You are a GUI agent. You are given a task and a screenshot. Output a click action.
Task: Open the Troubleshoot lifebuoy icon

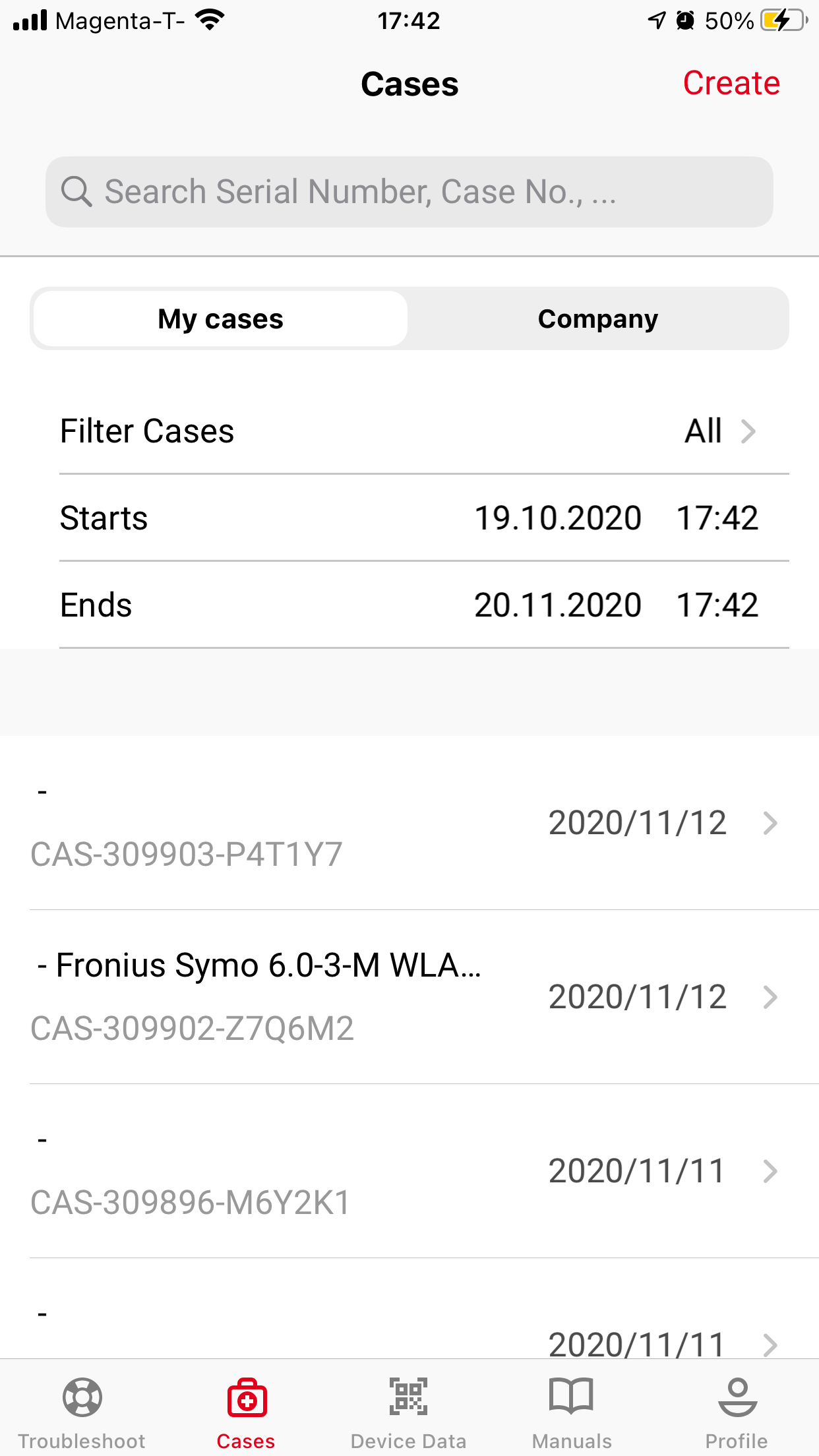coord(80,1397)
